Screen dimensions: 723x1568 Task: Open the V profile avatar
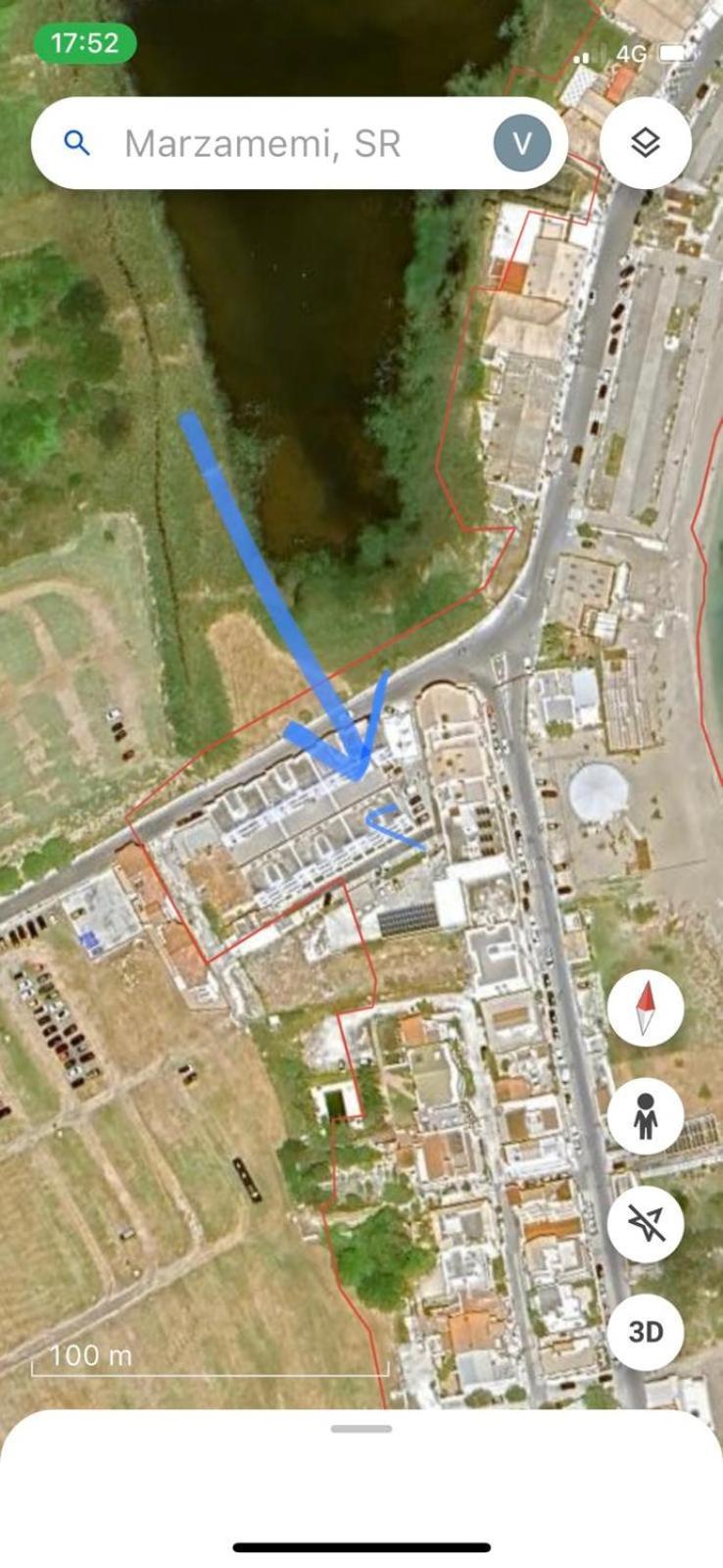521,144
